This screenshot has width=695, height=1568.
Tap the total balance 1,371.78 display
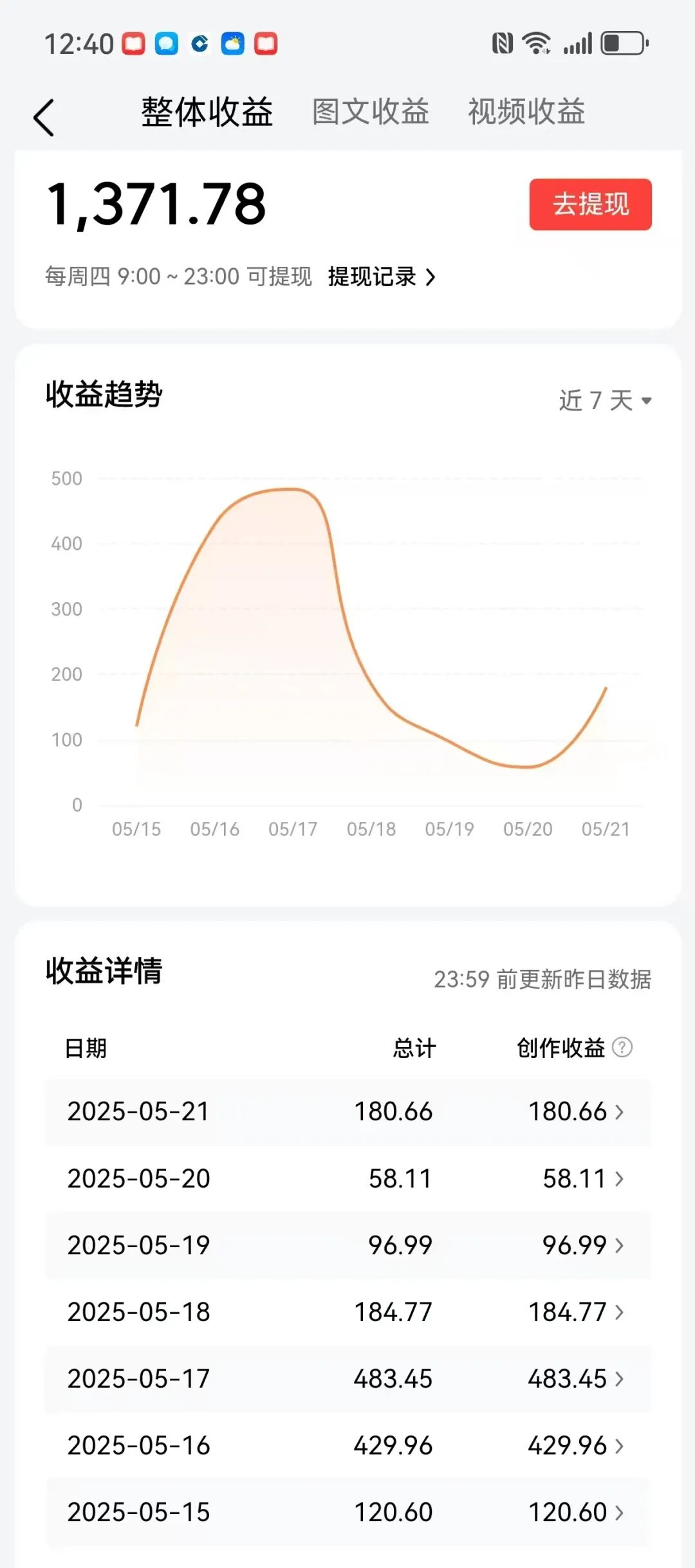tap(158, 205)
